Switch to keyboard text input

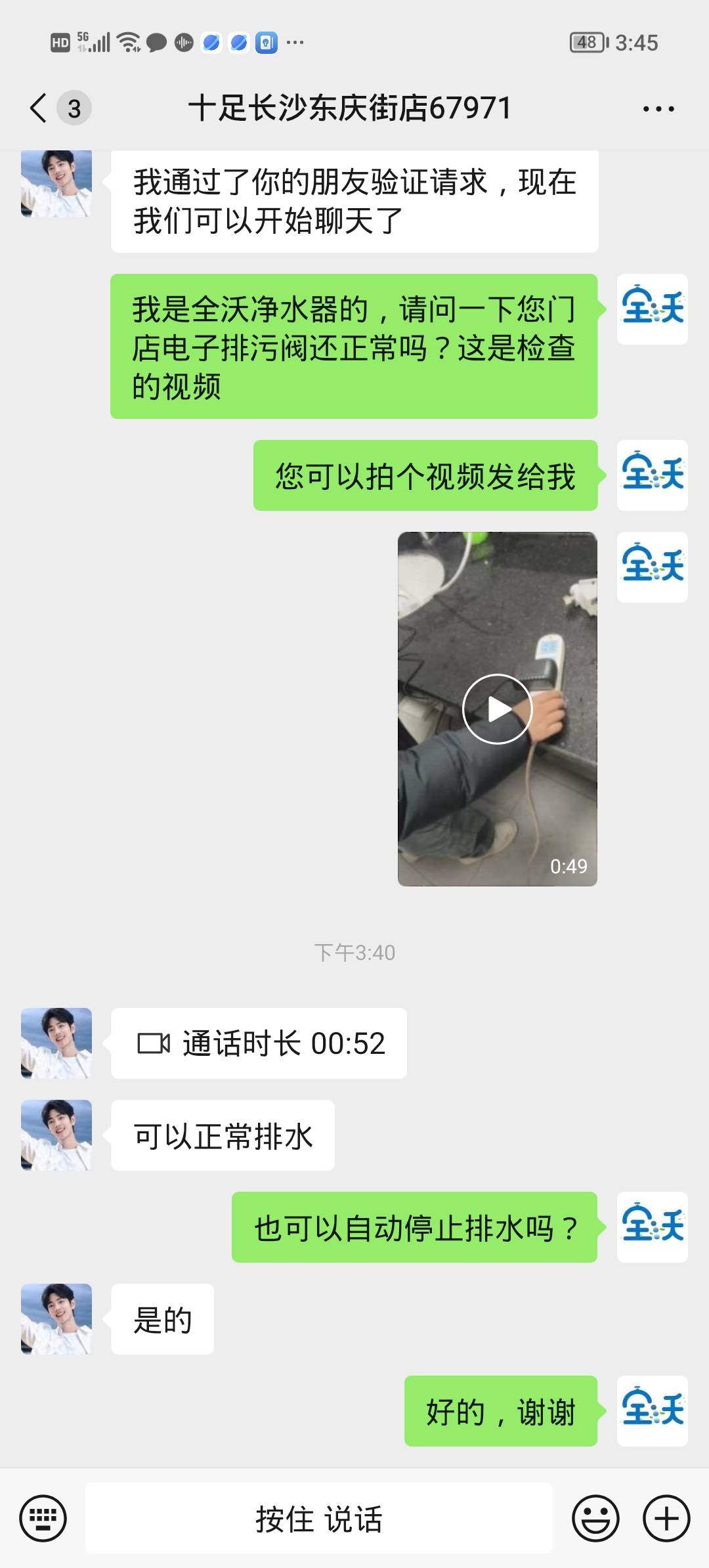[x=43, y=1518]
